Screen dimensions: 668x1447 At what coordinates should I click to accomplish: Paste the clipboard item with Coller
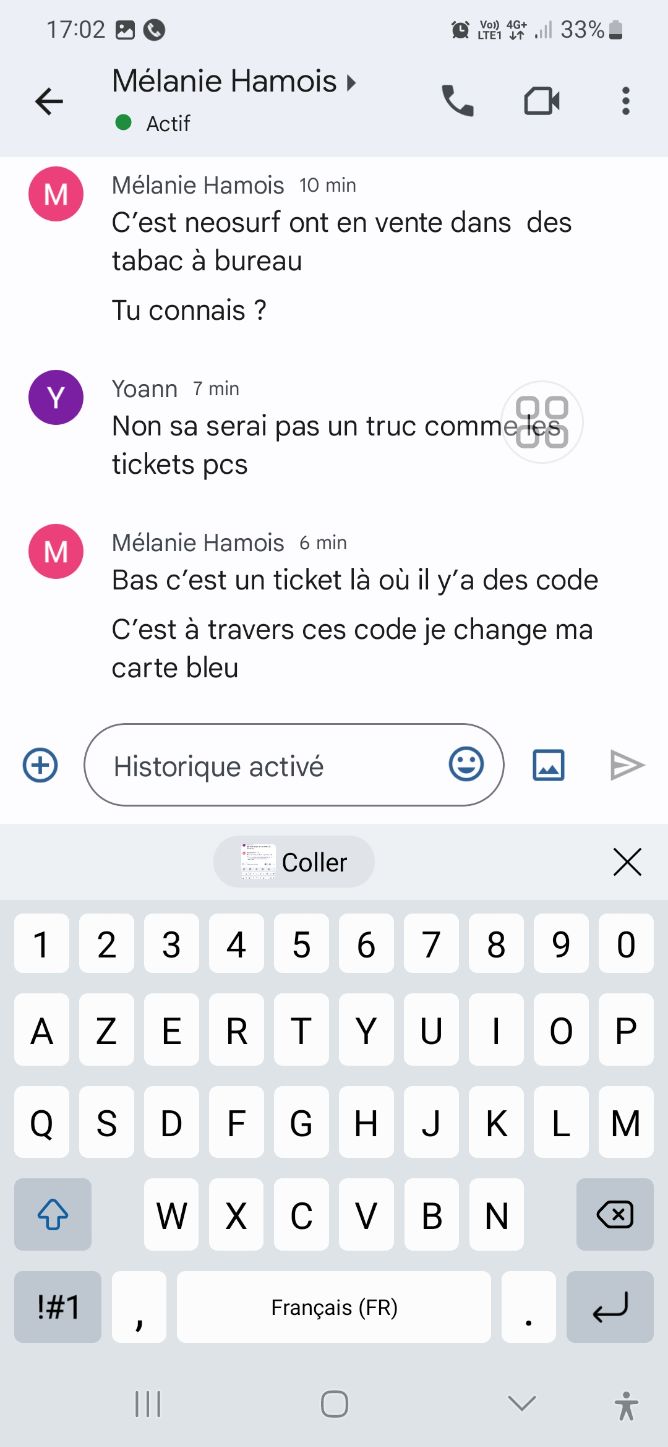pyautogui.click(x=294, y=862)
